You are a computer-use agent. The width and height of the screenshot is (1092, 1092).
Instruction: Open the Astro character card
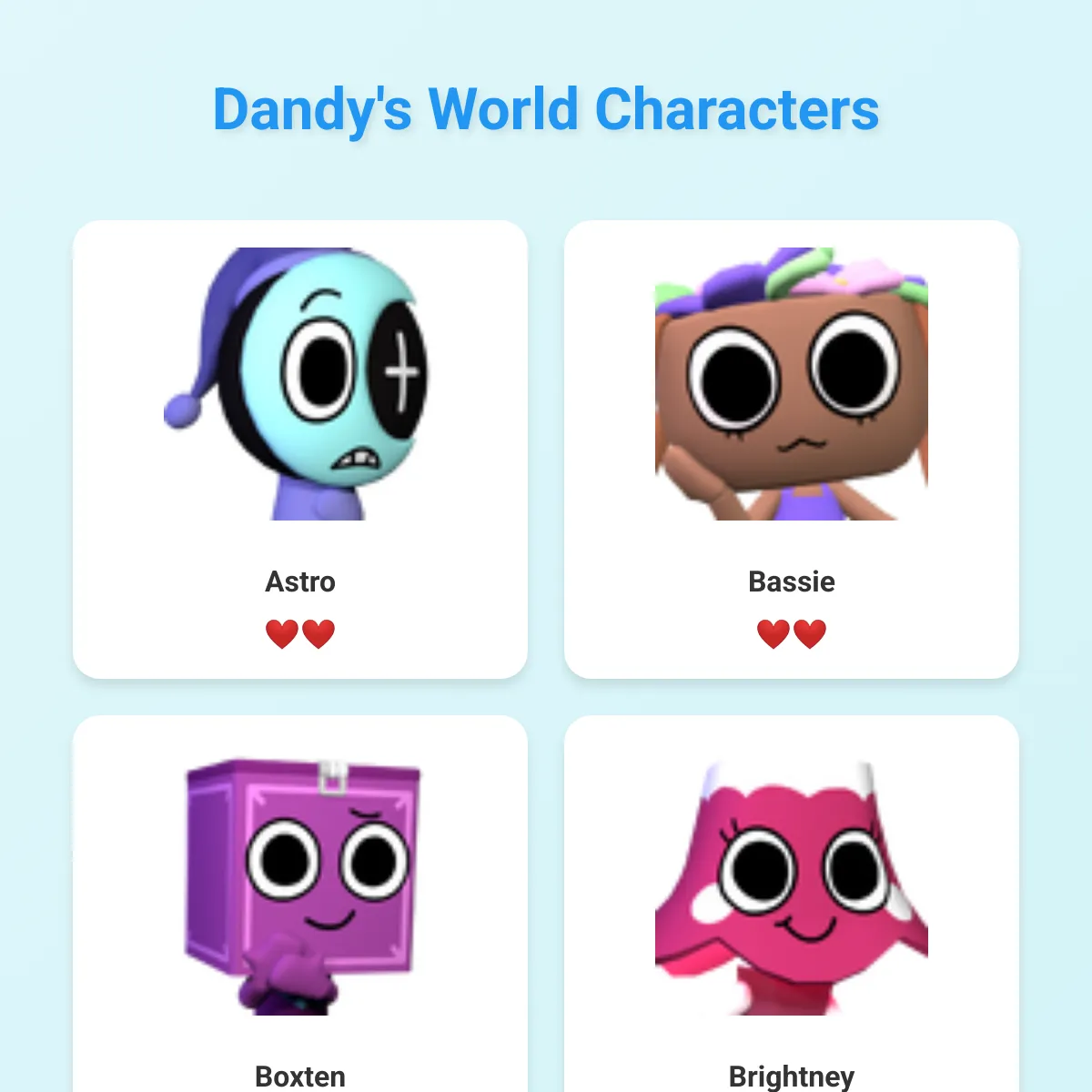pos(300,449)
